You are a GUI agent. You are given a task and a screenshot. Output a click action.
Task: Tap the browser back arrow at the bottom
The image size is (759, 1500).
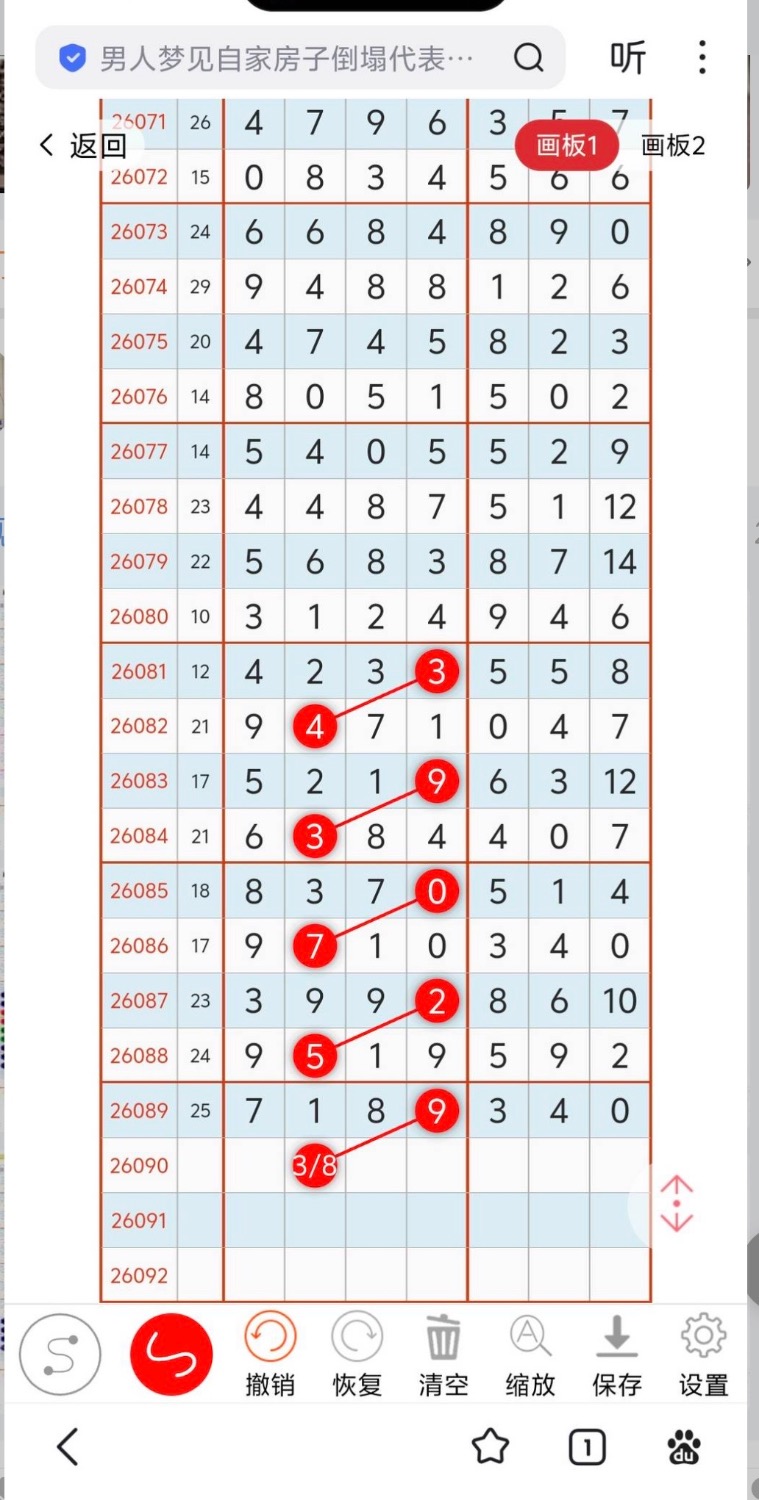coord(67,1446)
